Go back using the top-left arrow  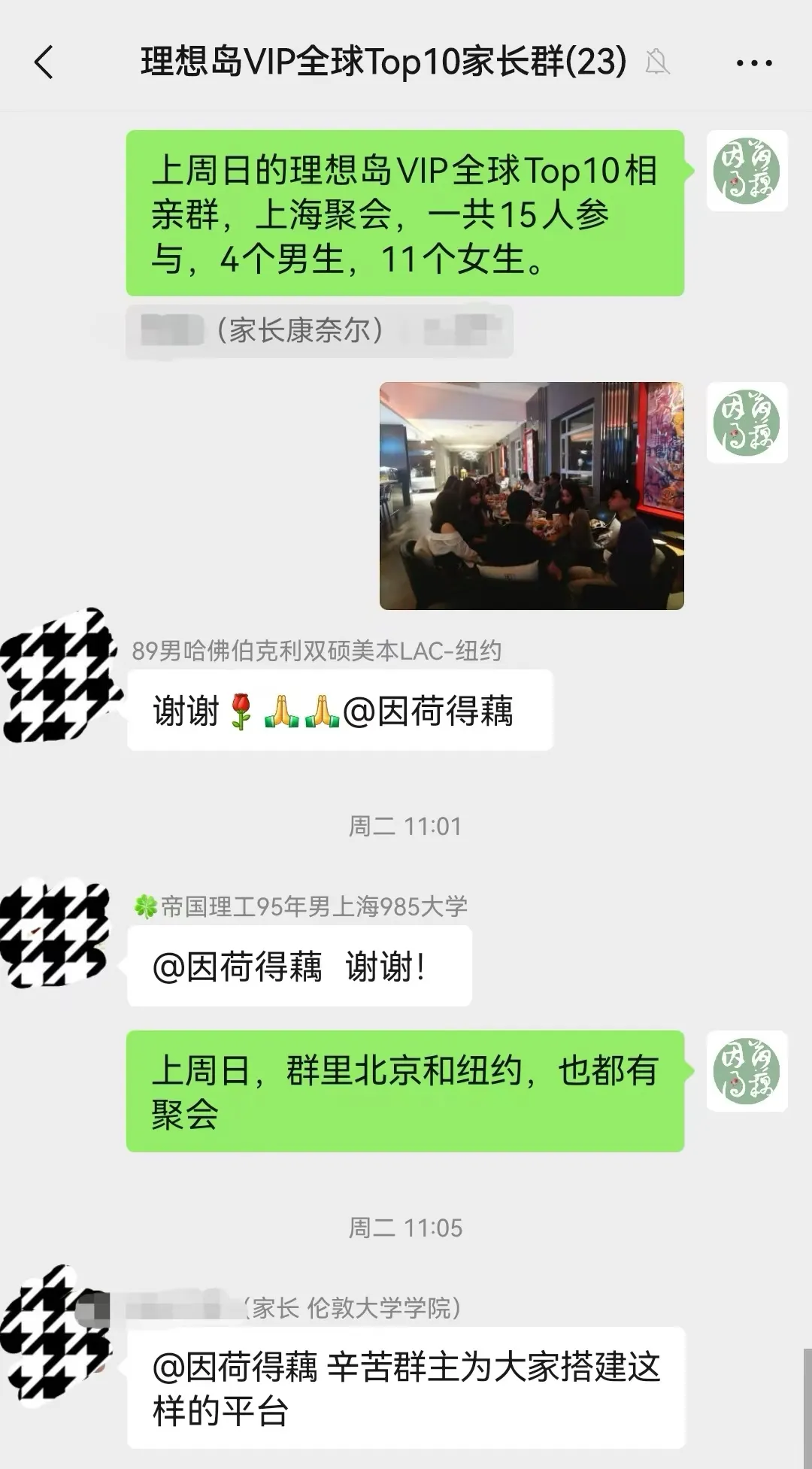tap(44, 62)
